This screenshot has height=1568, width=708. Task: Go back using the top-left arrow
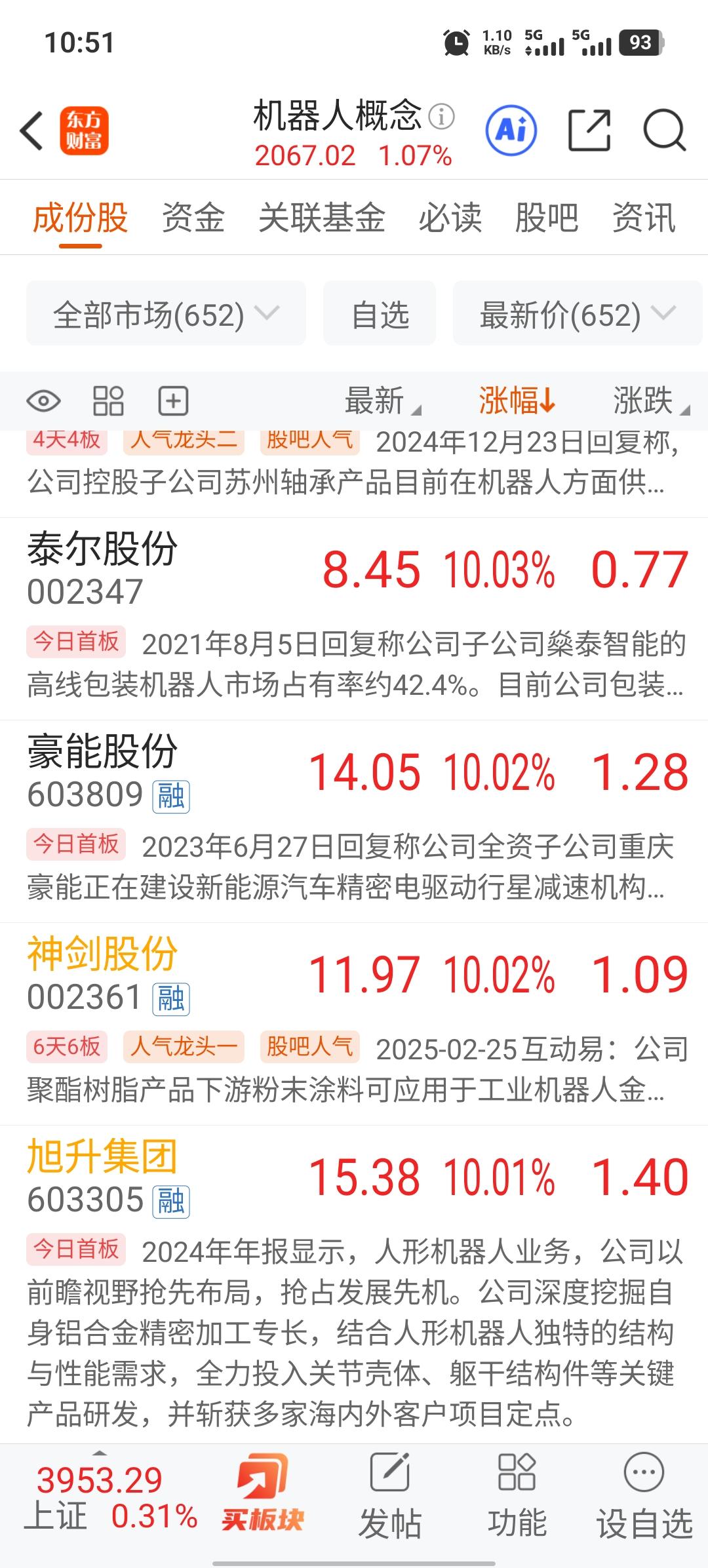pyautogui.click(x=32, y=130)
